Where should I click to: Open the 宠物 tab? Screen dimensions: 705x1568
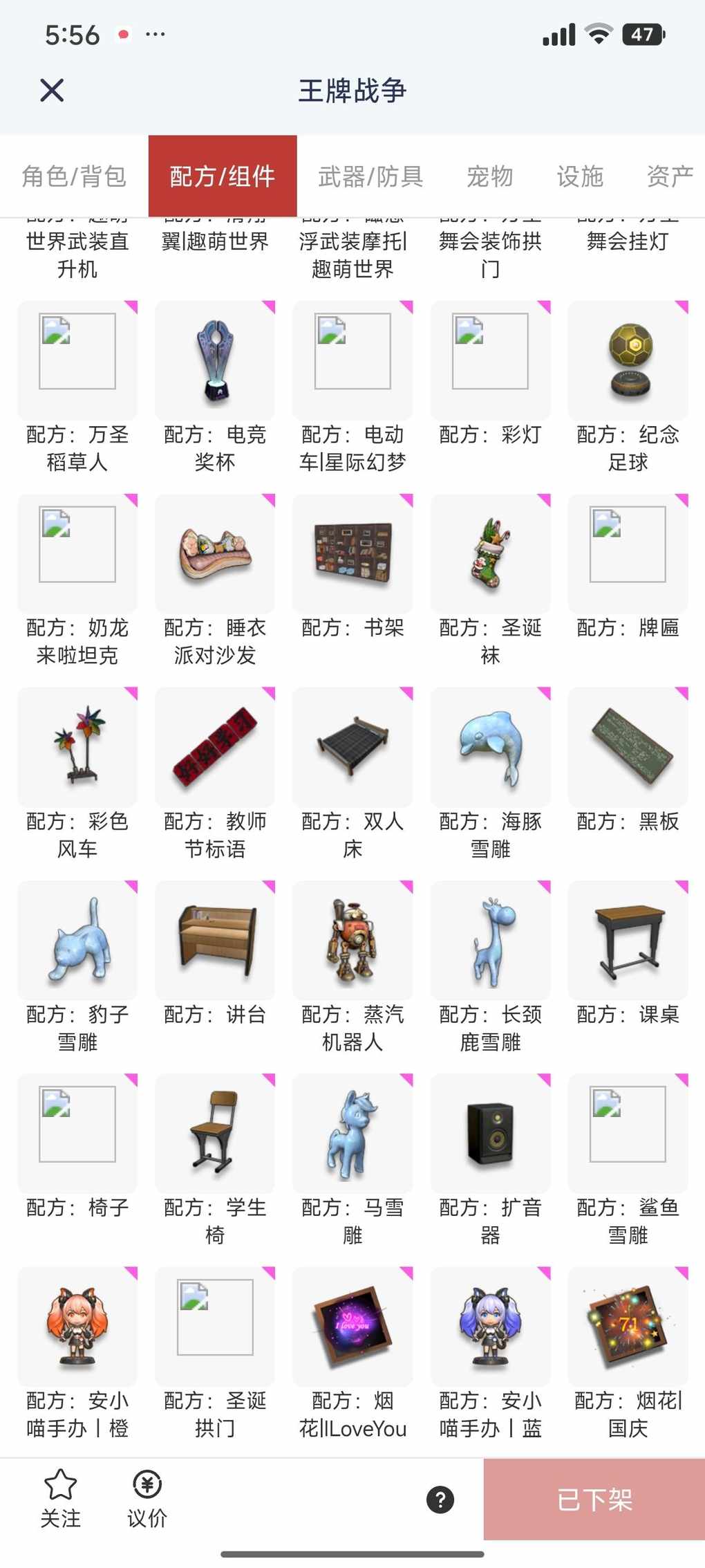(x=490, y=176)
